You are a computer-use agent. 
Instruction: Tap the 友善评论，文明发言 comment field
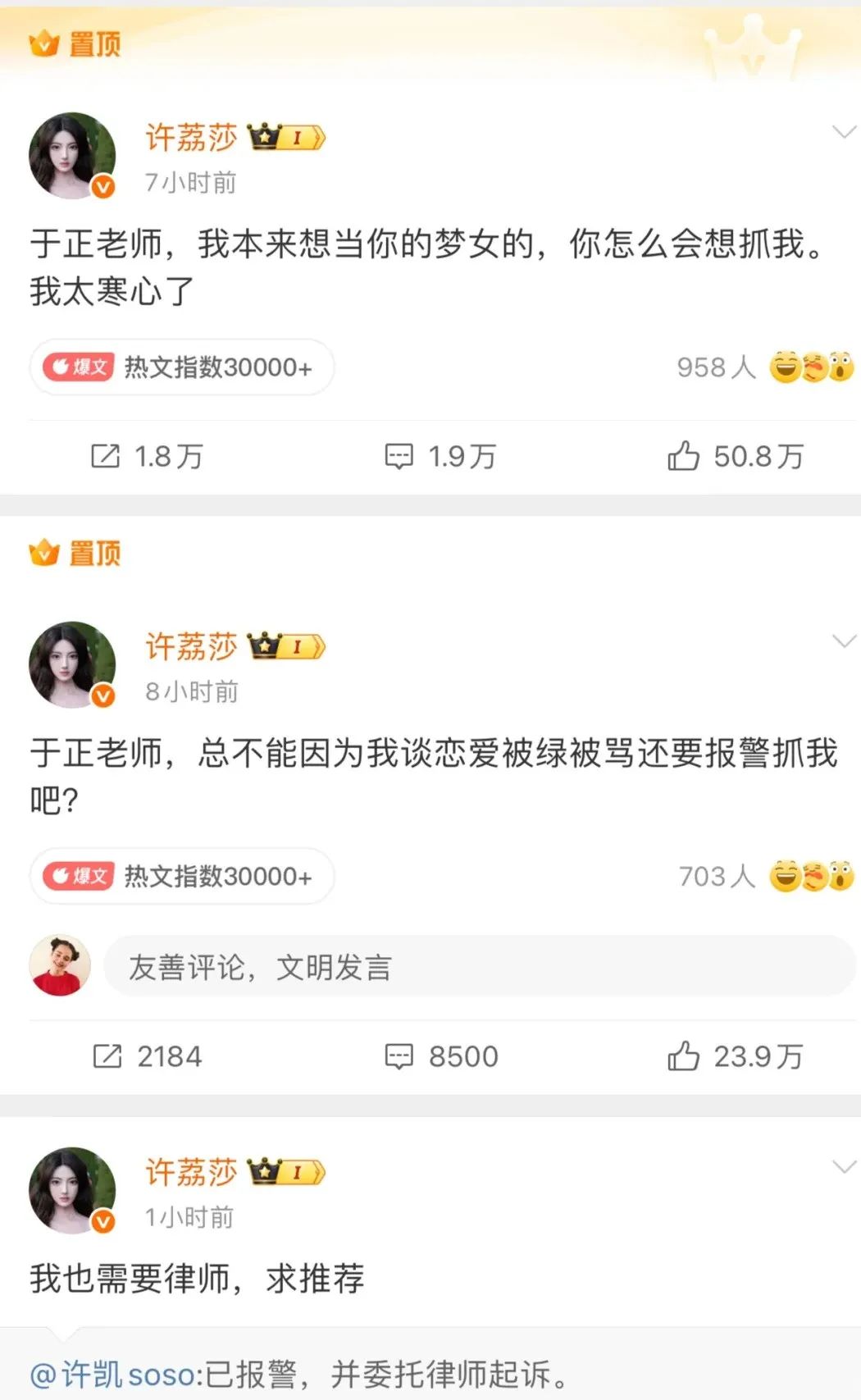tap(479, 967)
